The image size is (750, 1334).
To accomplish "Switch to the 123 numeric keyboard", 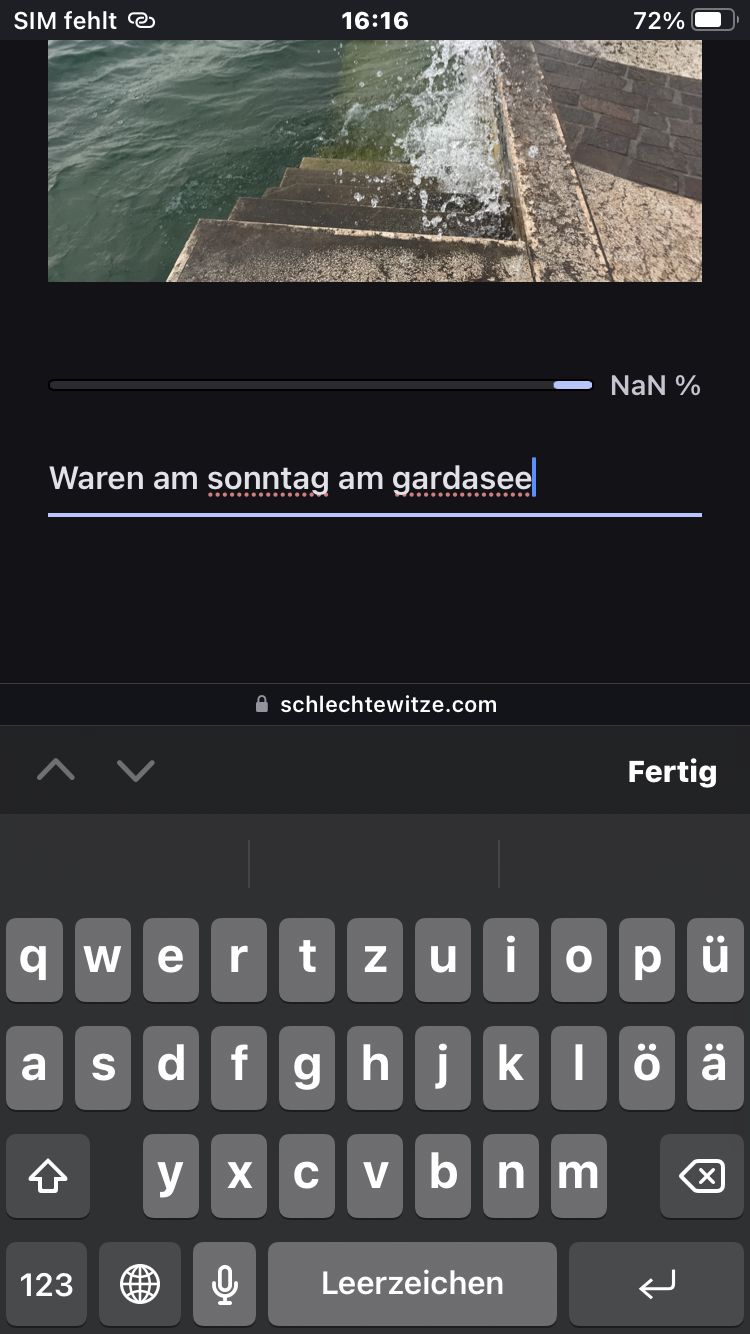I will coord(47,1284).
